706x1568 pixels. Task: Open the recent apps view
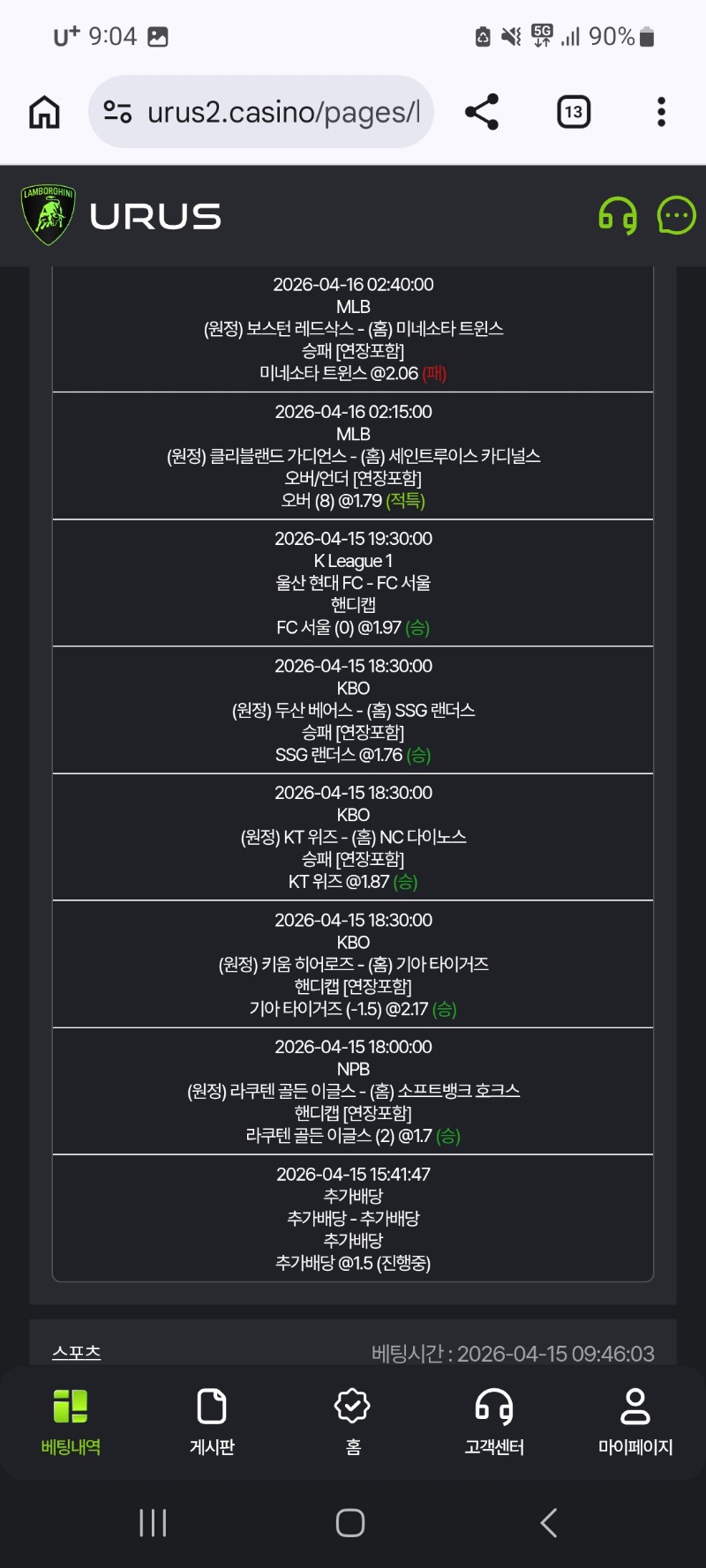(153, 1523)
